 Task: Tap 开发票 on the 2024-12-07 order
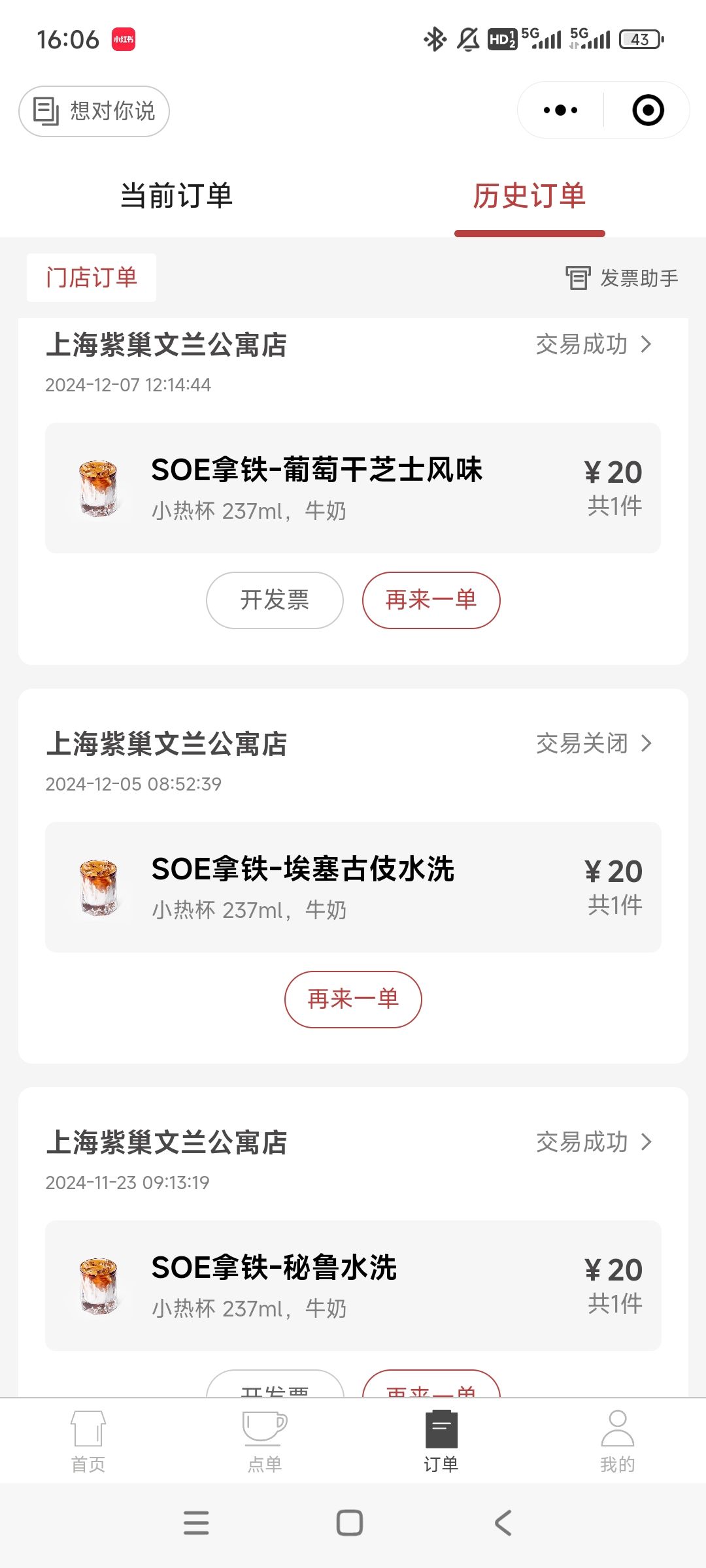click(x=275, y=600)
